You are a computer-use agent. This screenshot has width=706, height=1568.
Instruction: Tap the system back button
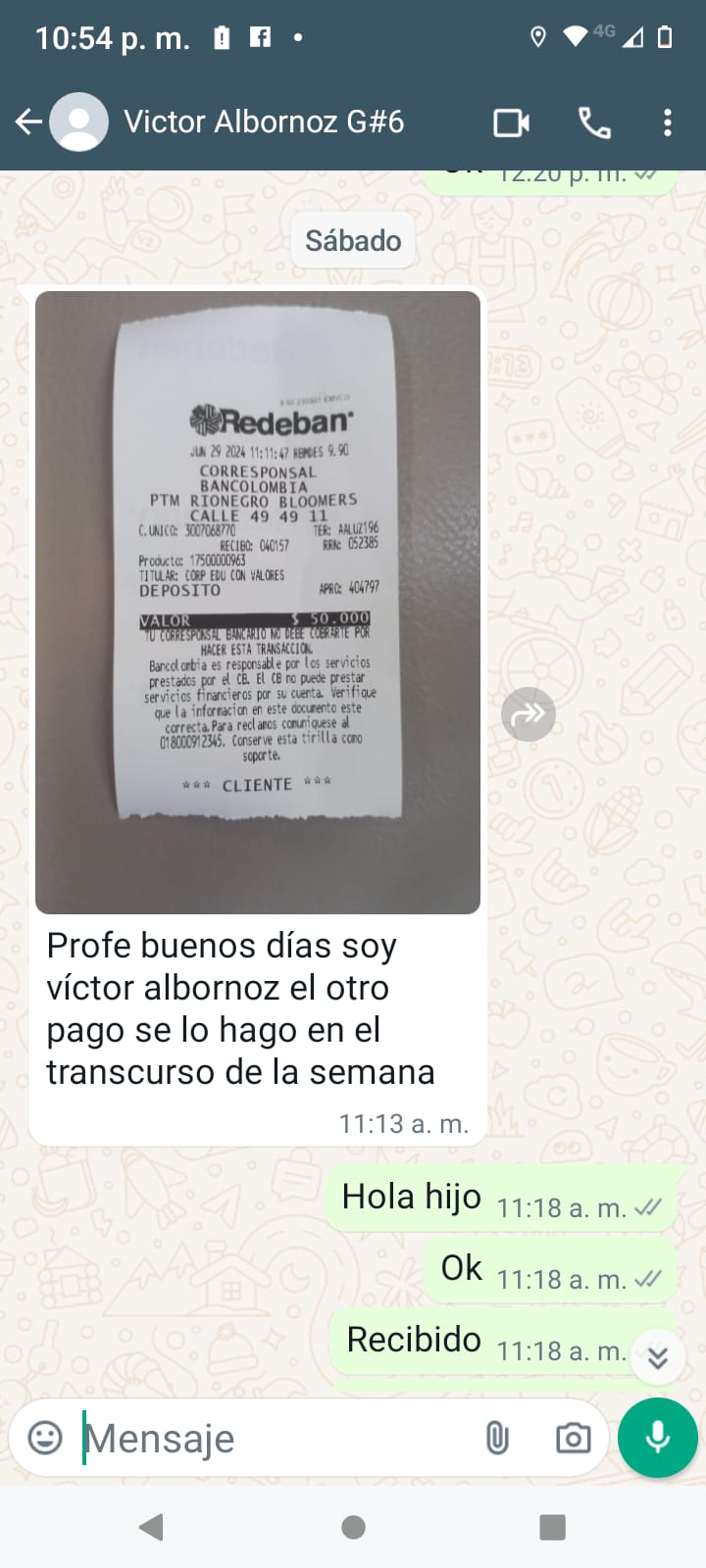point(151,1527)
